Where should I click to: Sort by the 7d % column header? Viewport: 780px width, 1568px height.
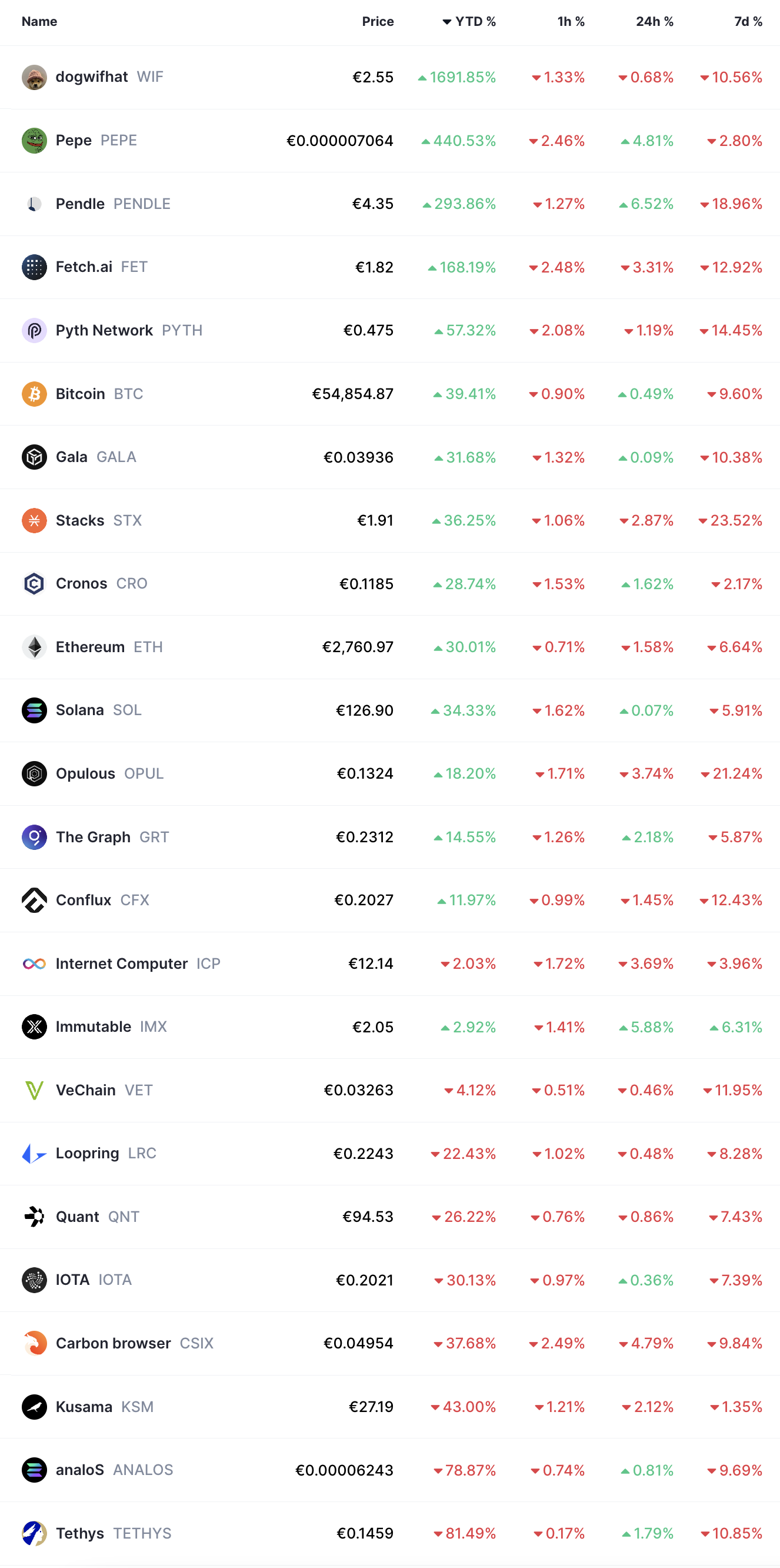[748, 21]
